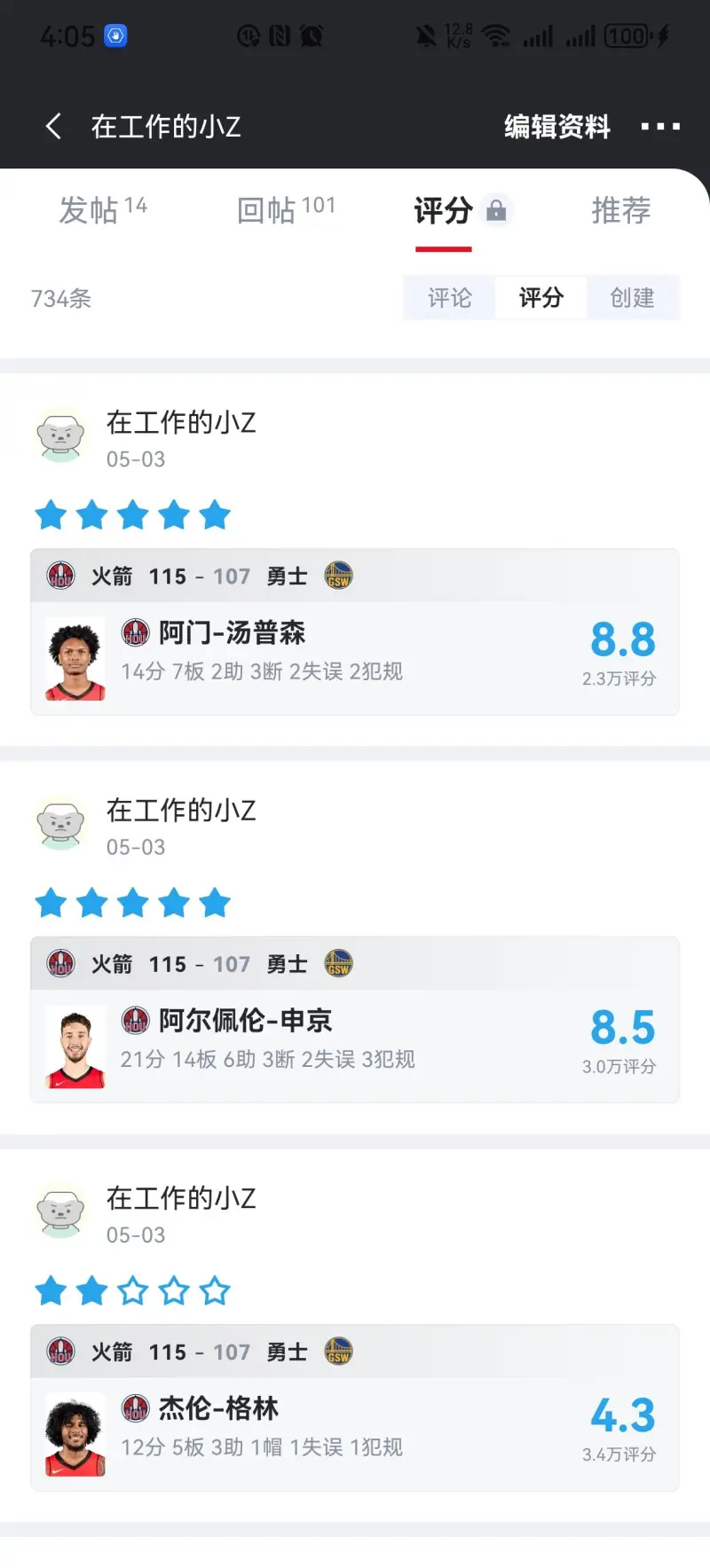Switch to the 发帖 tab
The width and height of the screenshot is (710, 1568).
[x=102, y=210]
